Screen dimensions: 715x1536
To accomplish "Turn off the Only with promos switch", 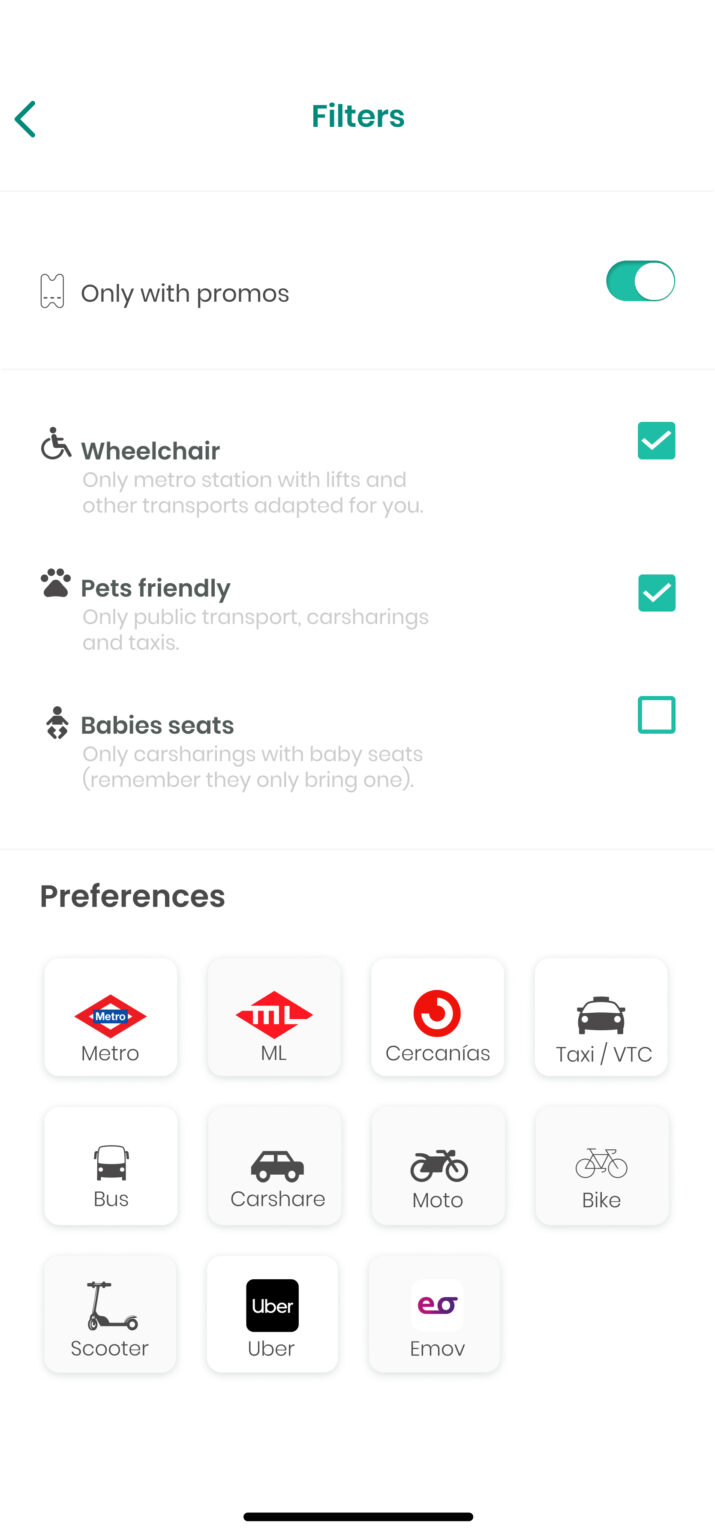I will point(640,281).
